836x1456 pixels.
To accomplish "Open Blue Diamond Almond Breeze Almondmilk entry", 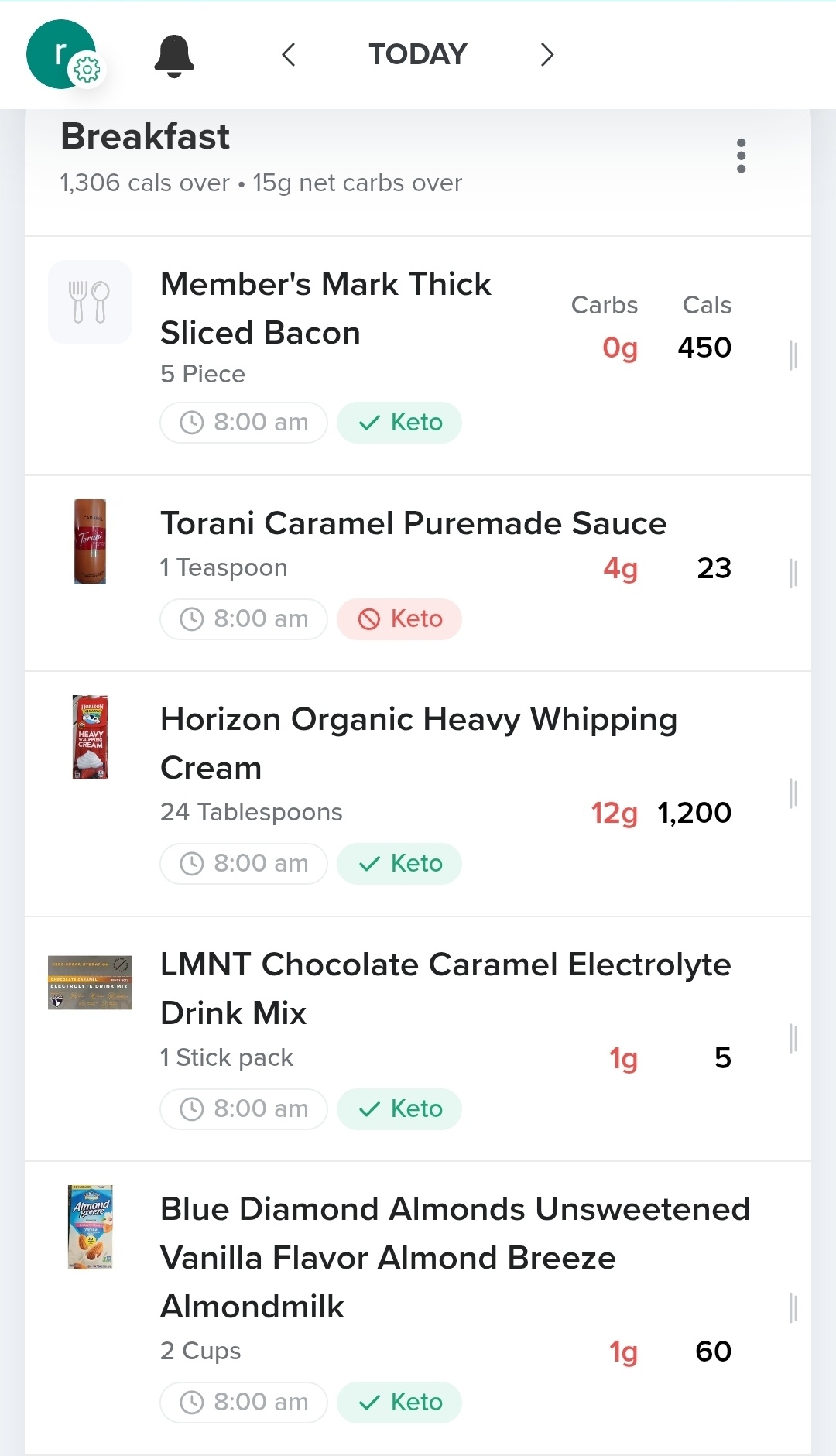I will pos(418,1308).
